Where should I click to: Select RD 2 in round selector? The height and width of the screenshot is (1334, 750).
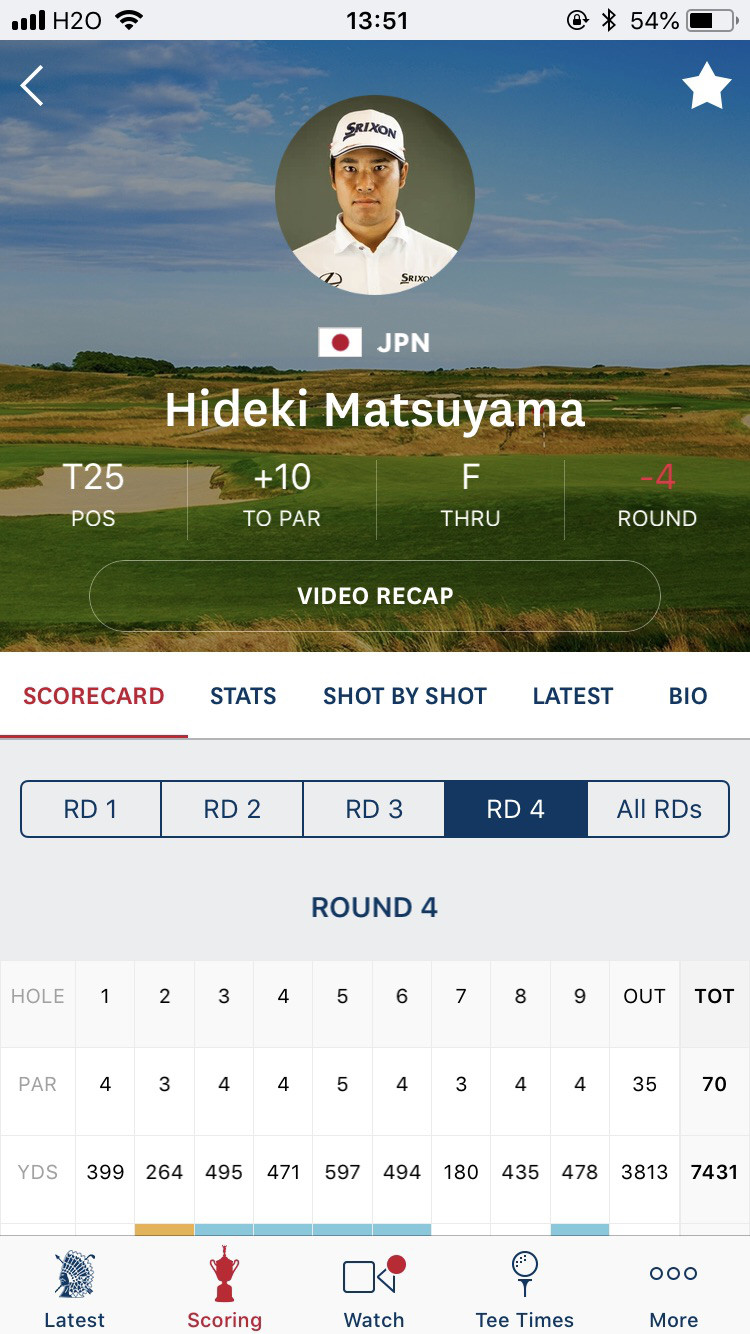[232, 809]
